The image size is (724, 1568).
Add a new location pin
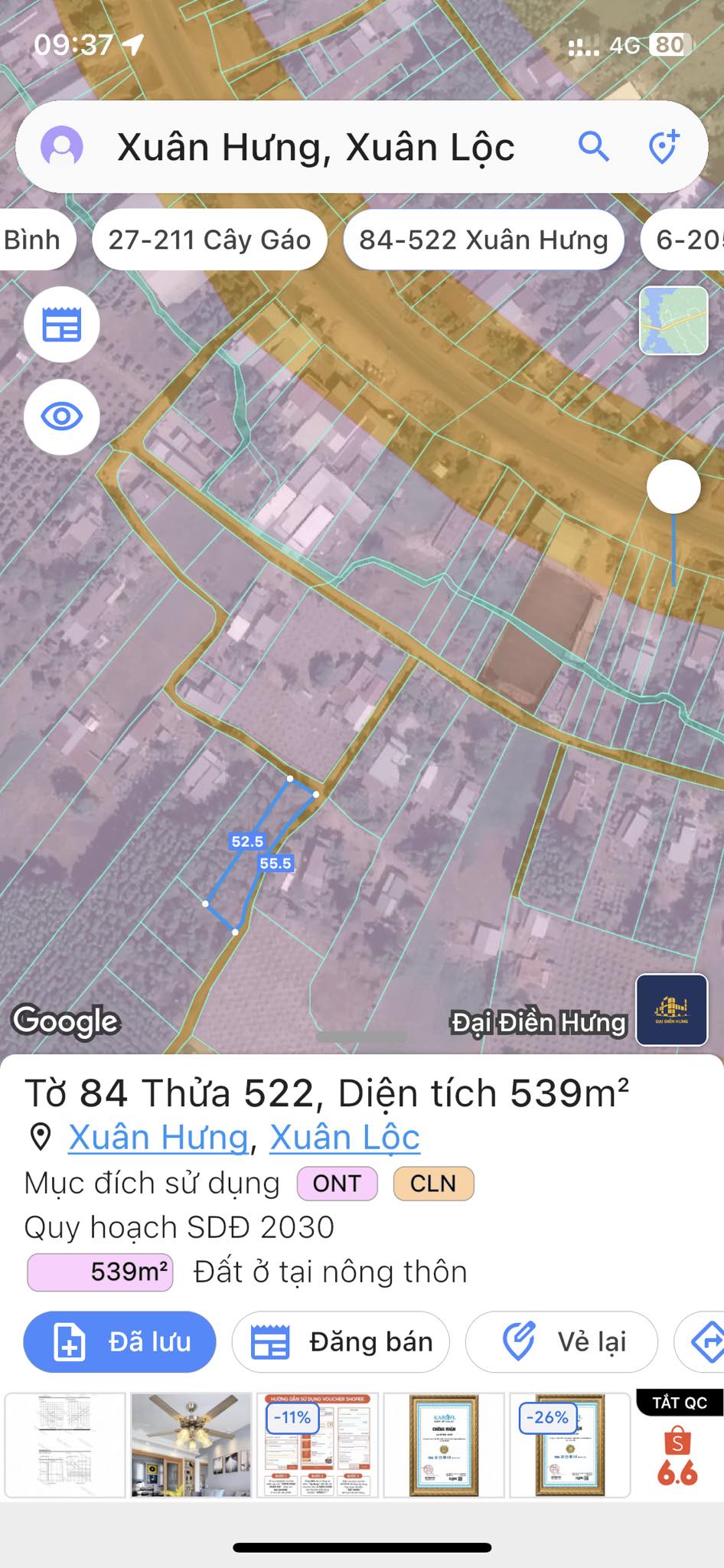click(x=664, y=146)
